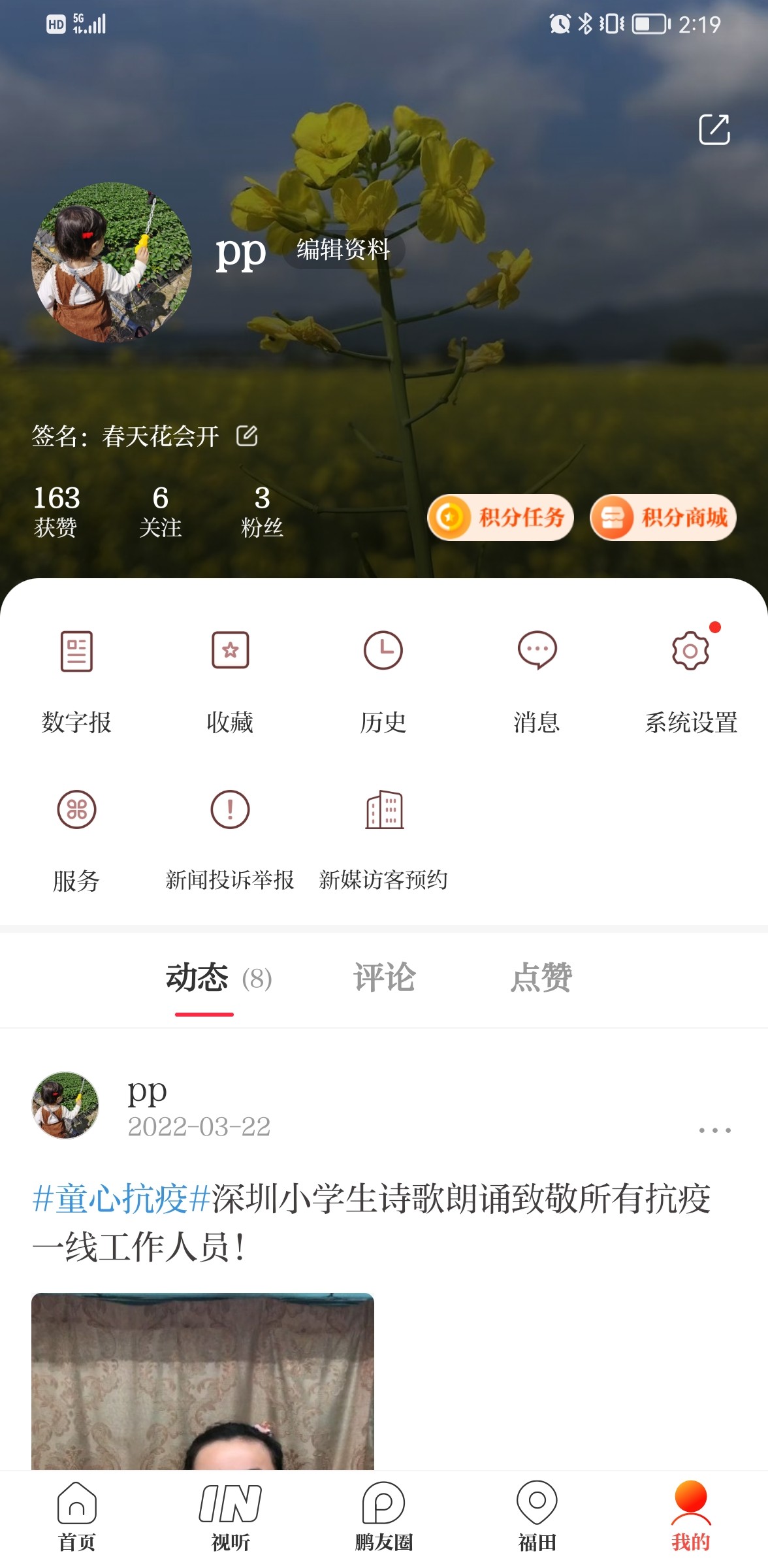Image resolution: width=768 pixels, height=1568 pixels.
Task: Open 积分商城 points mall
Action: point(663,517)
